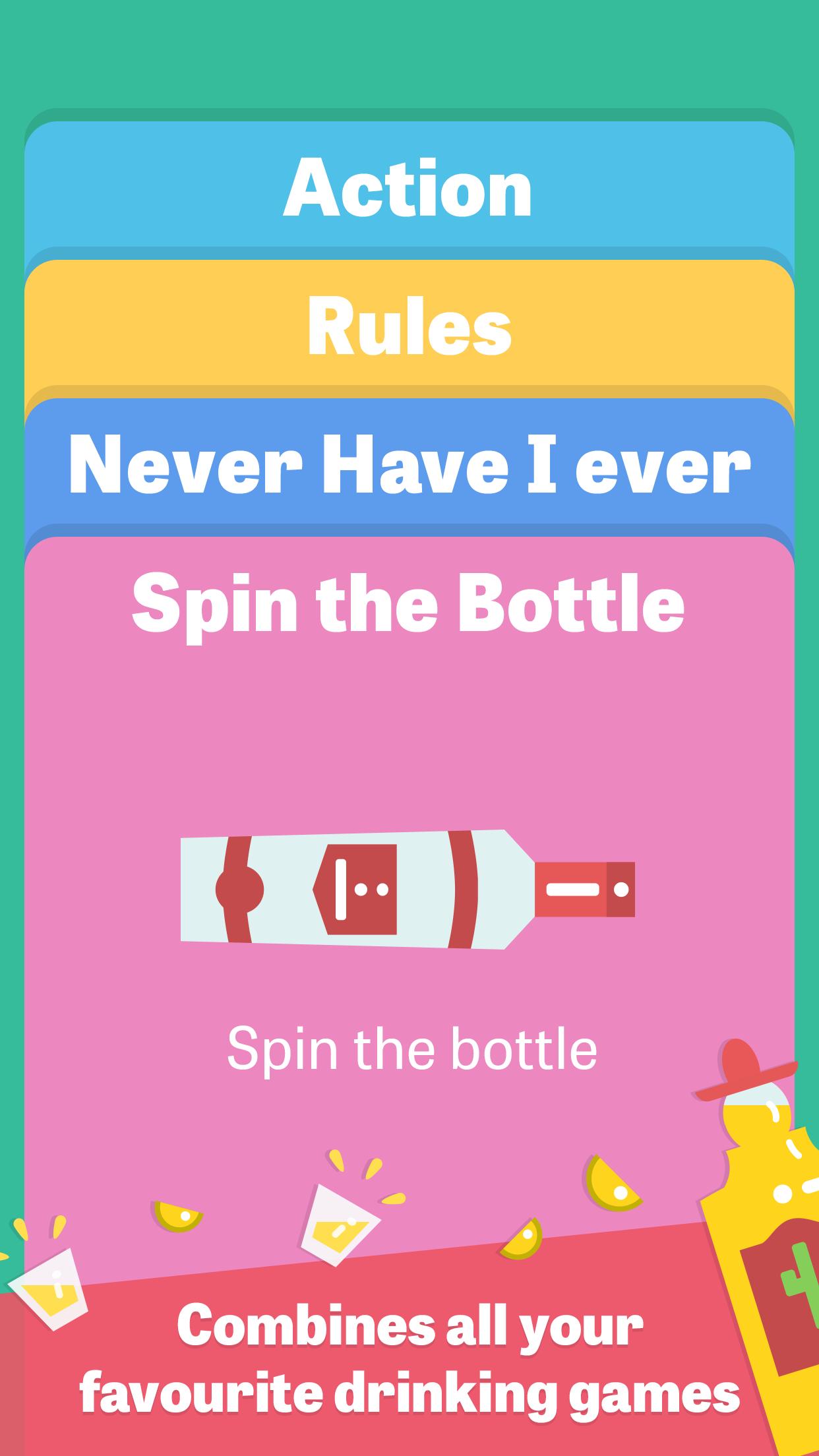Expand the yellow Rules card edge

tap(409, 389)
